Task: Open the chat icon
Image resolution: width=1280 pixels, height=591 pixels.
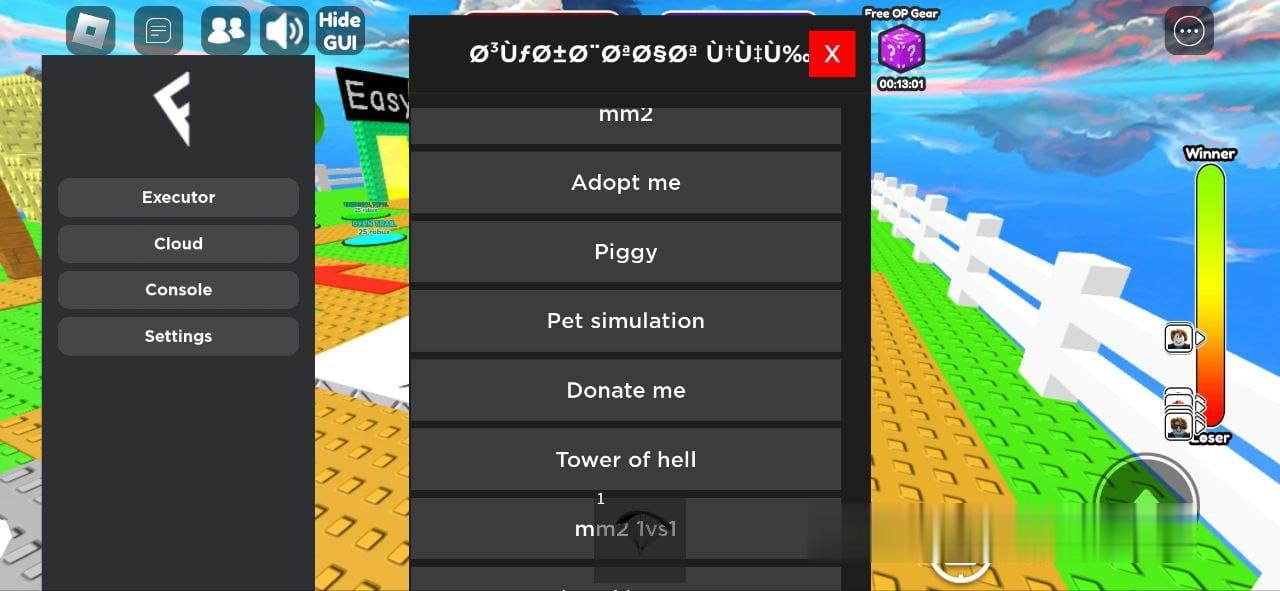Action: pos(158,31)
